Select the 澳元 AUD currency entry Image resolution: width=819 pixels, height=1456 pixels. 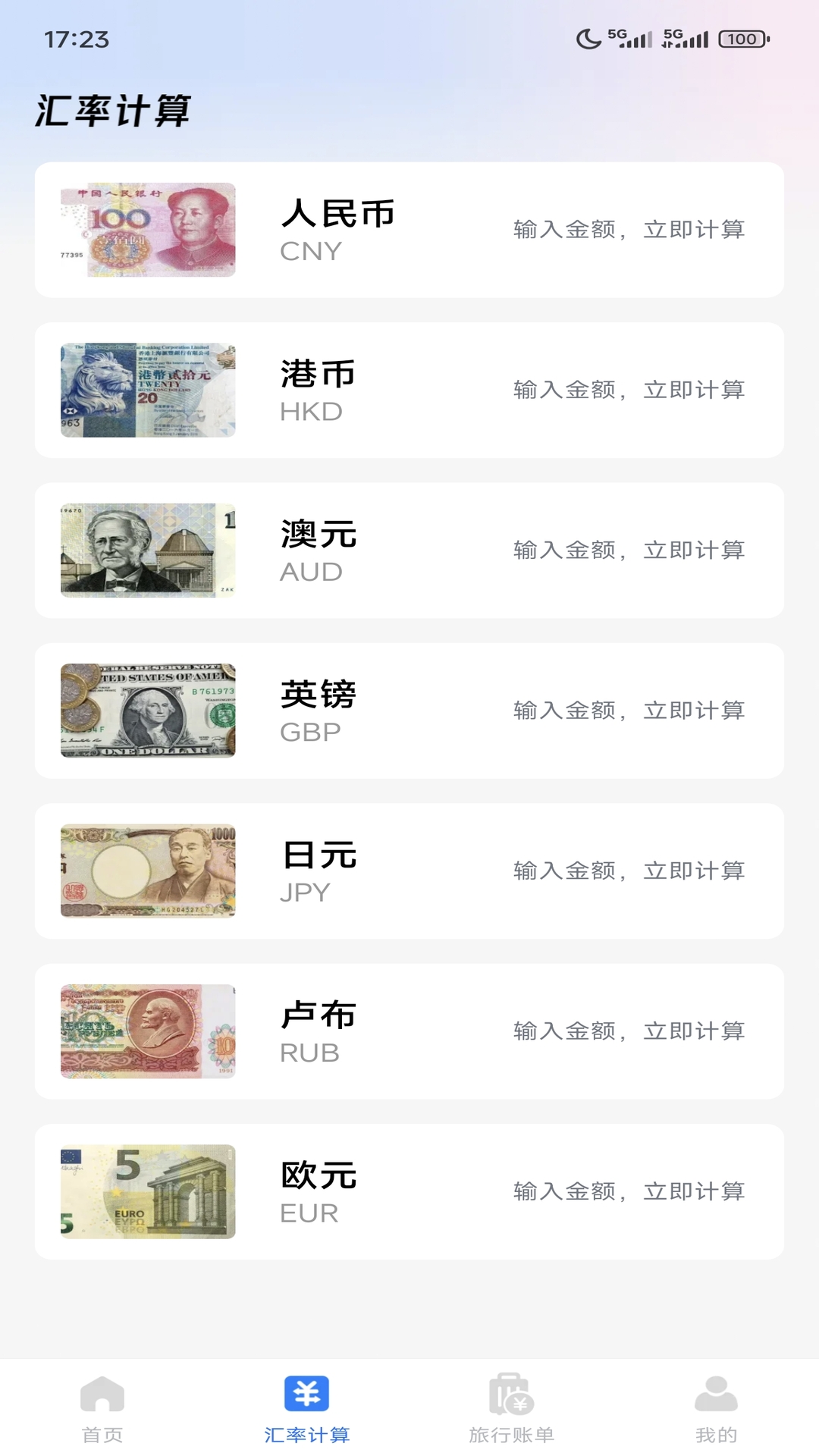(x=409, y=551)
